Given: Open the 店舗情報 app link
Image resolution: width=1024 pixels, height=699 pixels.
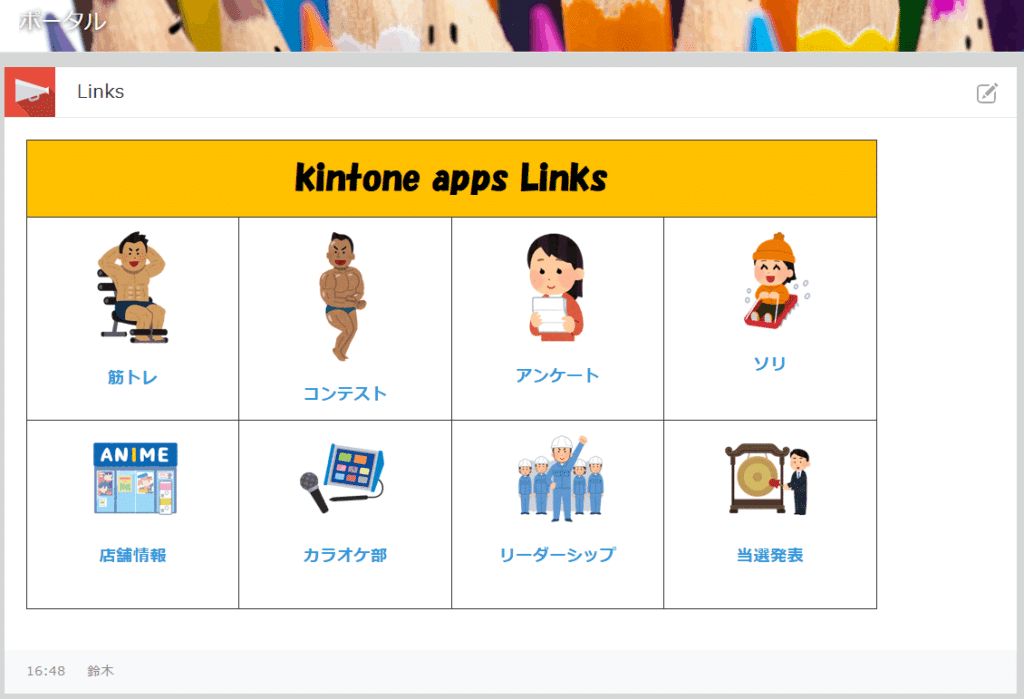Looking at the screenshot, I should (x=133, y=555).
